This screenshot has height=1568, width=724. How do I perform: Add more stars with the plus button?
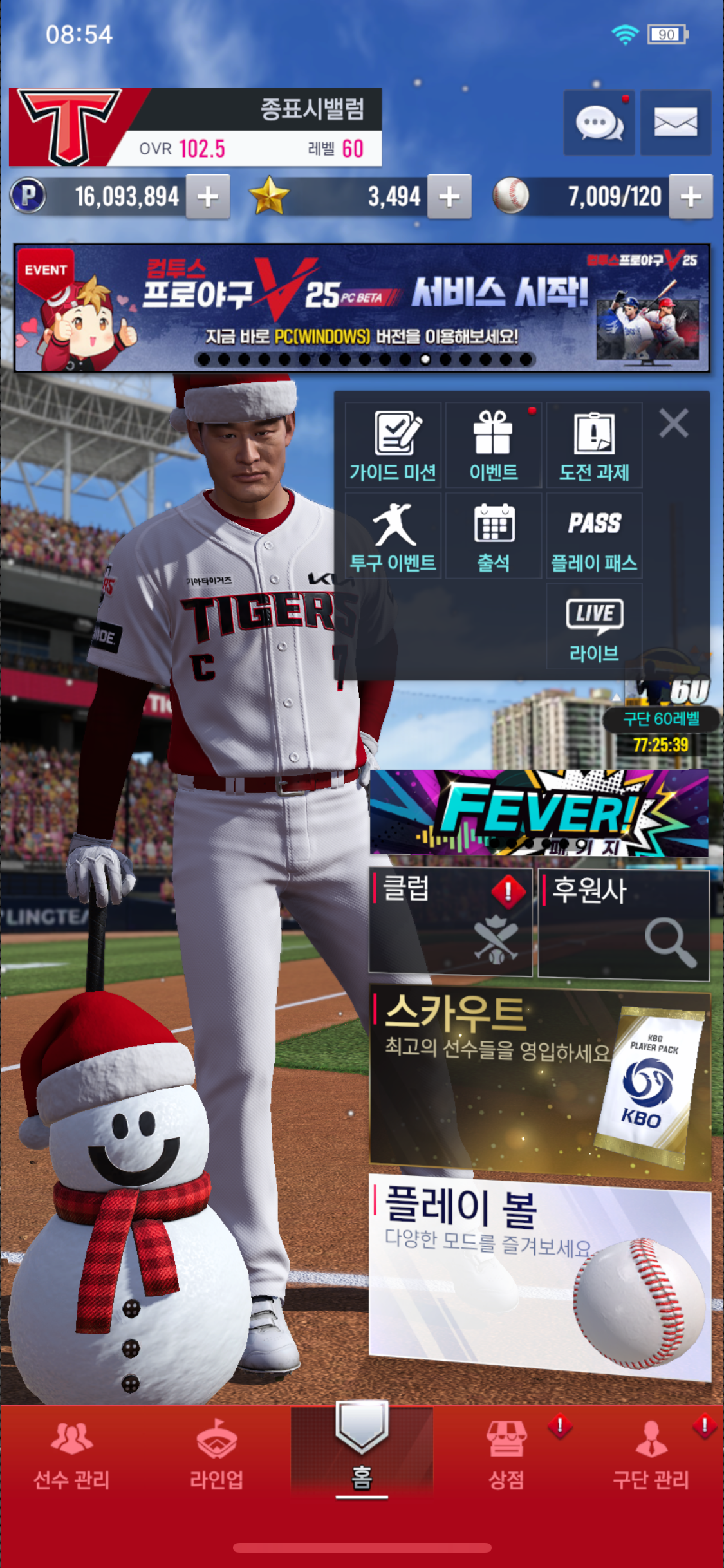[x=449, y=197]
